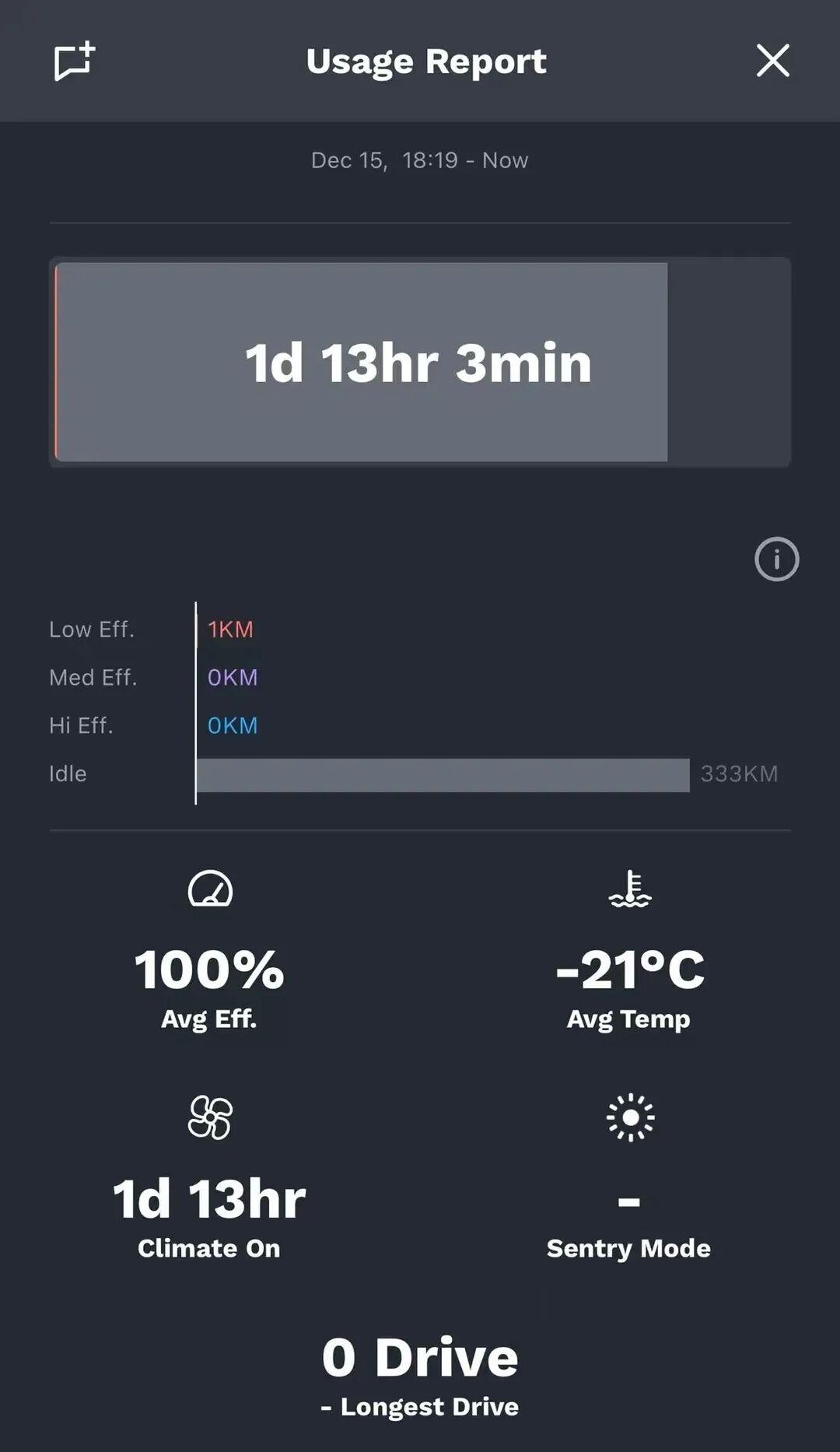
Task: Tap the add feedback comment icon
Action: pyautogui.click(x=74, y=61)
